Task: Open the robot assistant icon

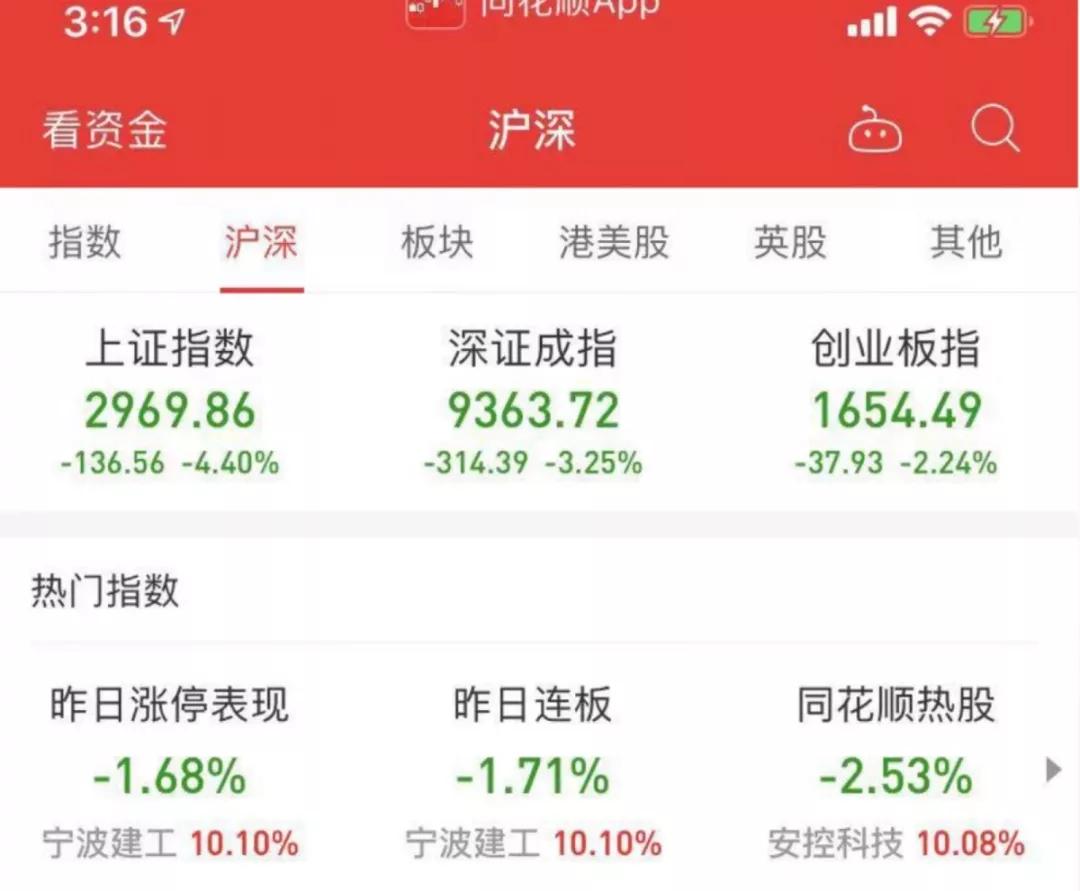Action: pos(875,132)
